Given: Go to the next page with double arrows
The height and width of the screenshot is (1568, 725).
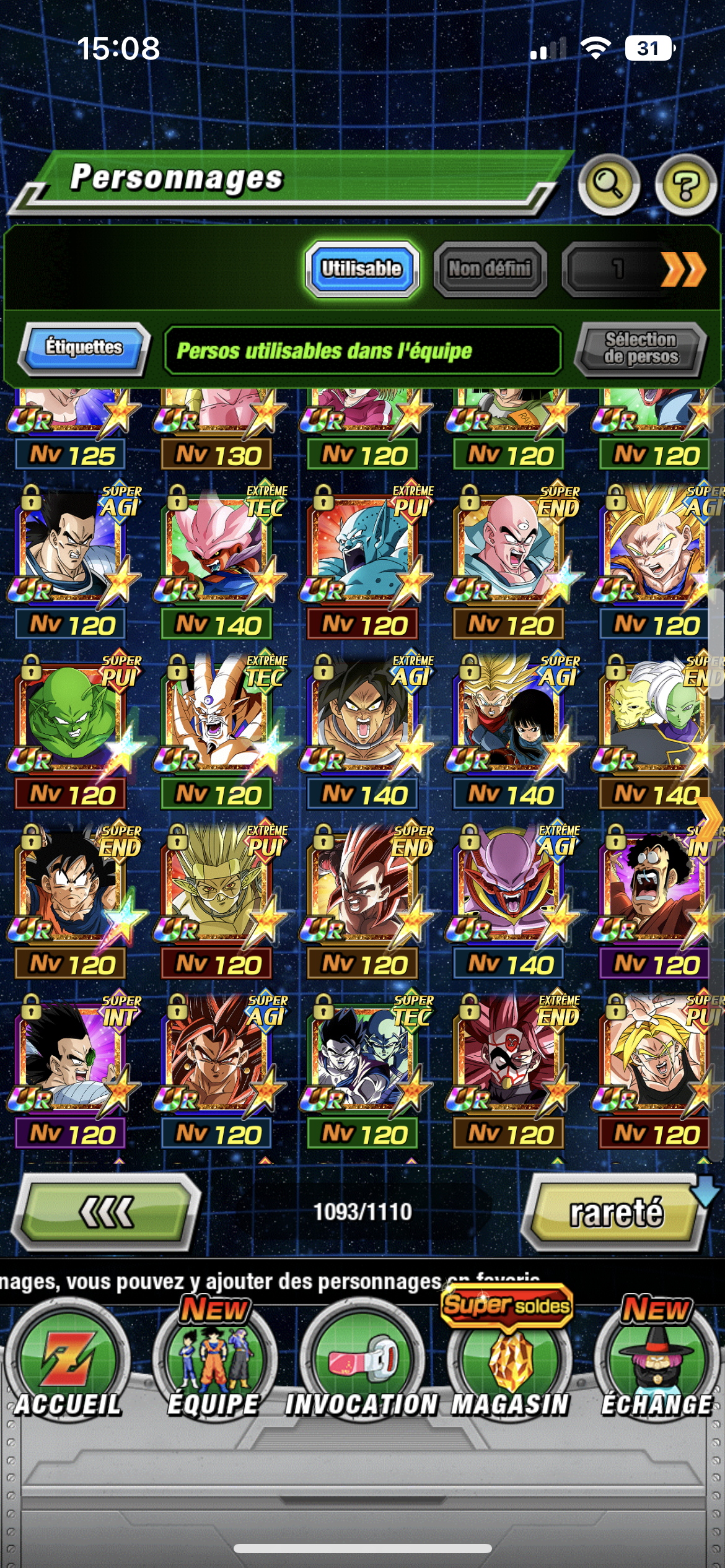Looking at the screenshot, I should [x=683, y=269].
